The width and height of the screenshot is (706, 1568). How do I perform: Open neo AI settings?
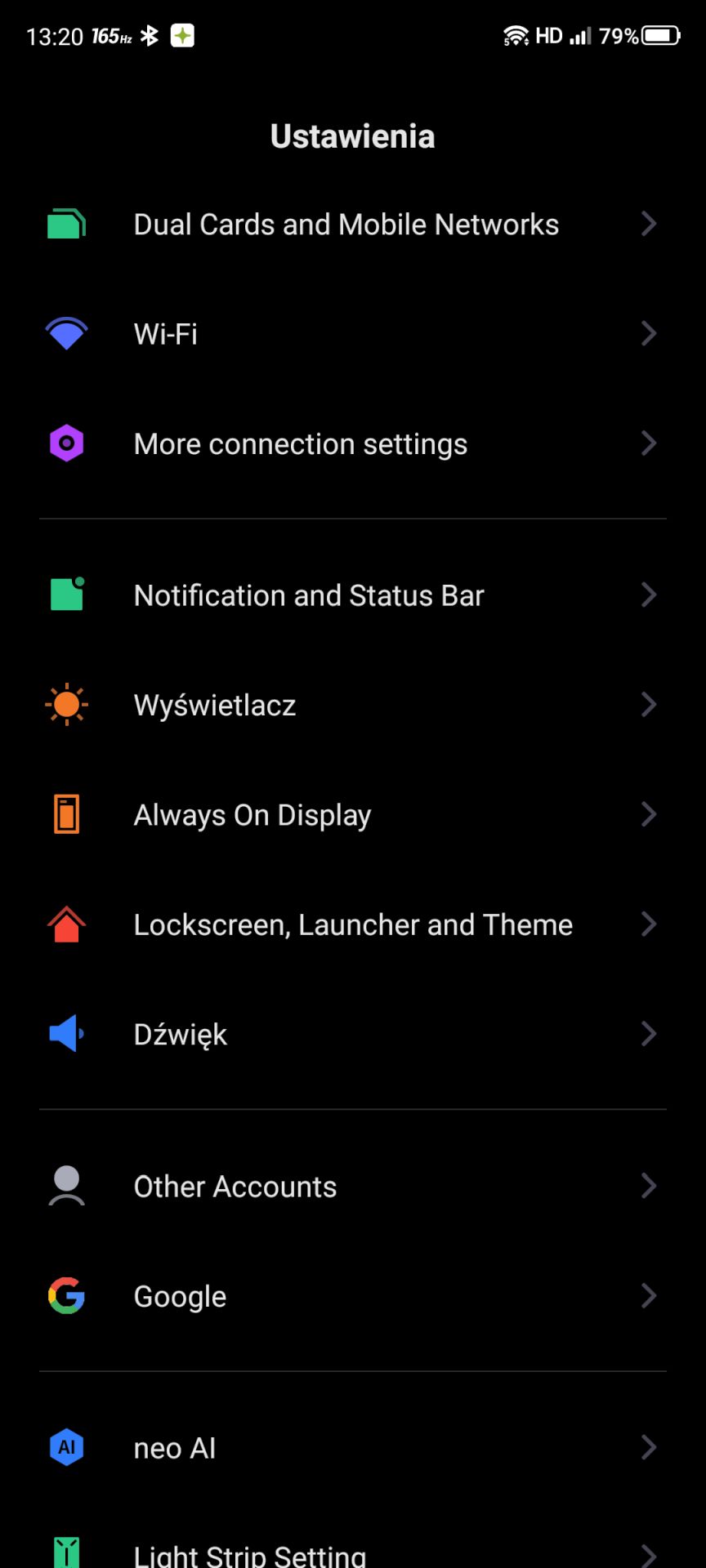[x=353, y=1448]
